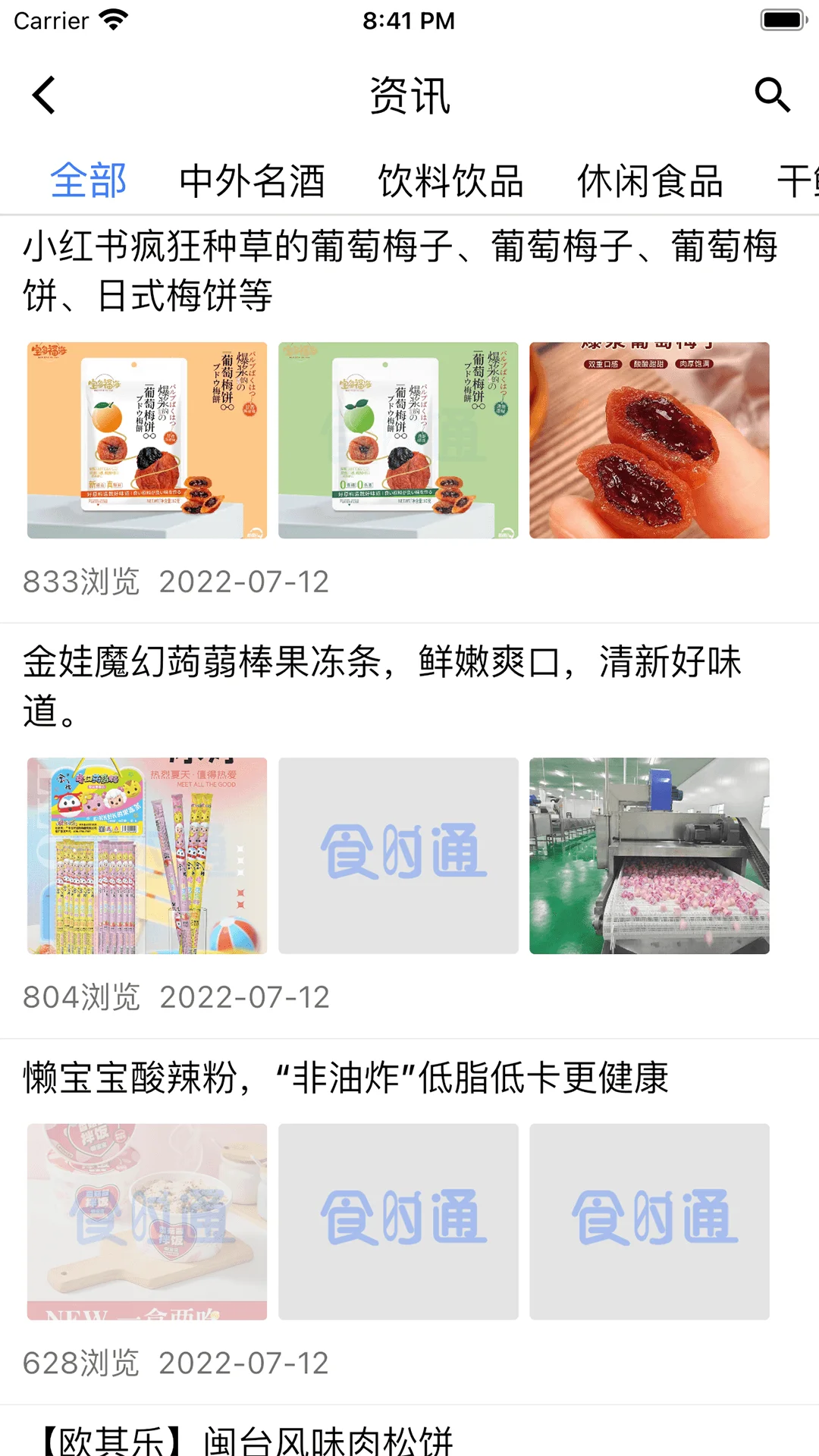Select the 休闲食品 category tab
The image size is (819, 1456).
pyautogui.click(x=651, y=180)
